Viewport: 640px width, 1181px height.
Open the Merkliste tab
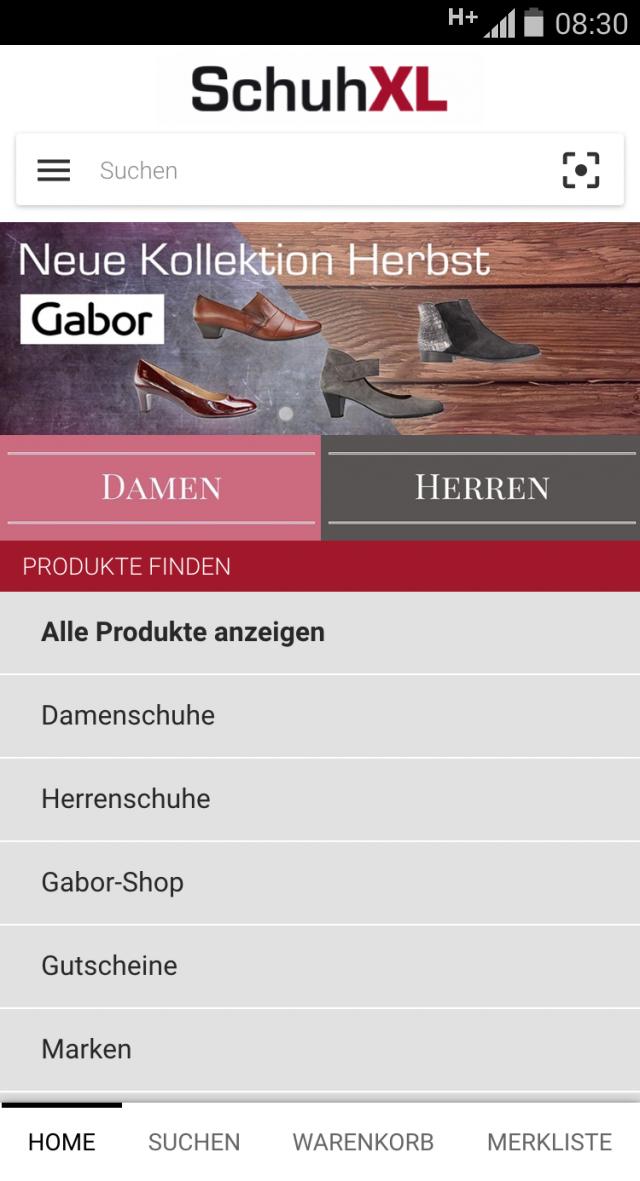(549, 1142)
